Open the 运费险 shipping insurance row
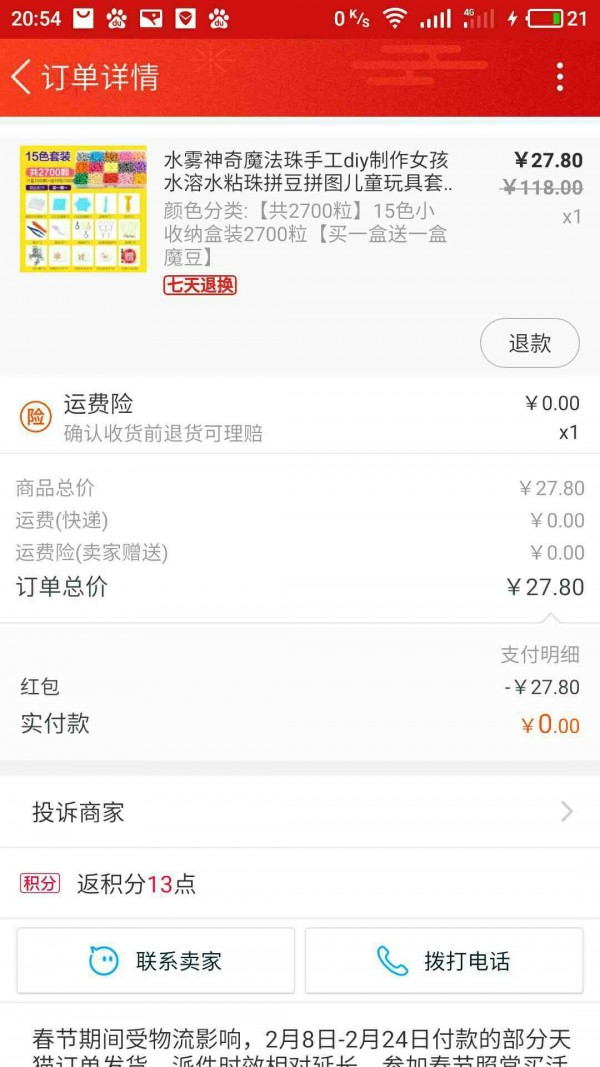Viewport: 600px width, 1067px height. (x=300, y=417)
